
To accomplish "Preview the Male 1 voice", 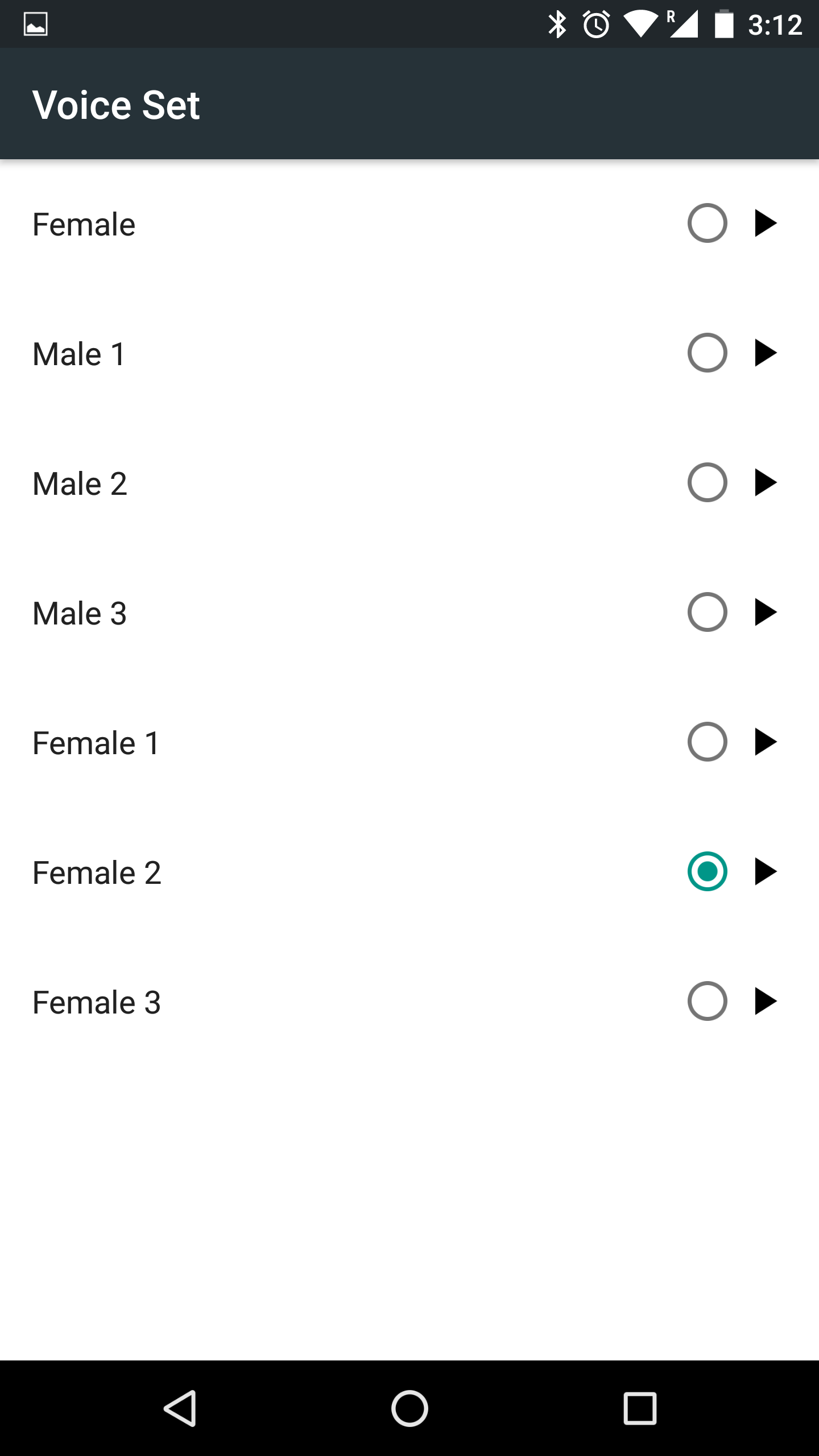I will coord(765,353).
